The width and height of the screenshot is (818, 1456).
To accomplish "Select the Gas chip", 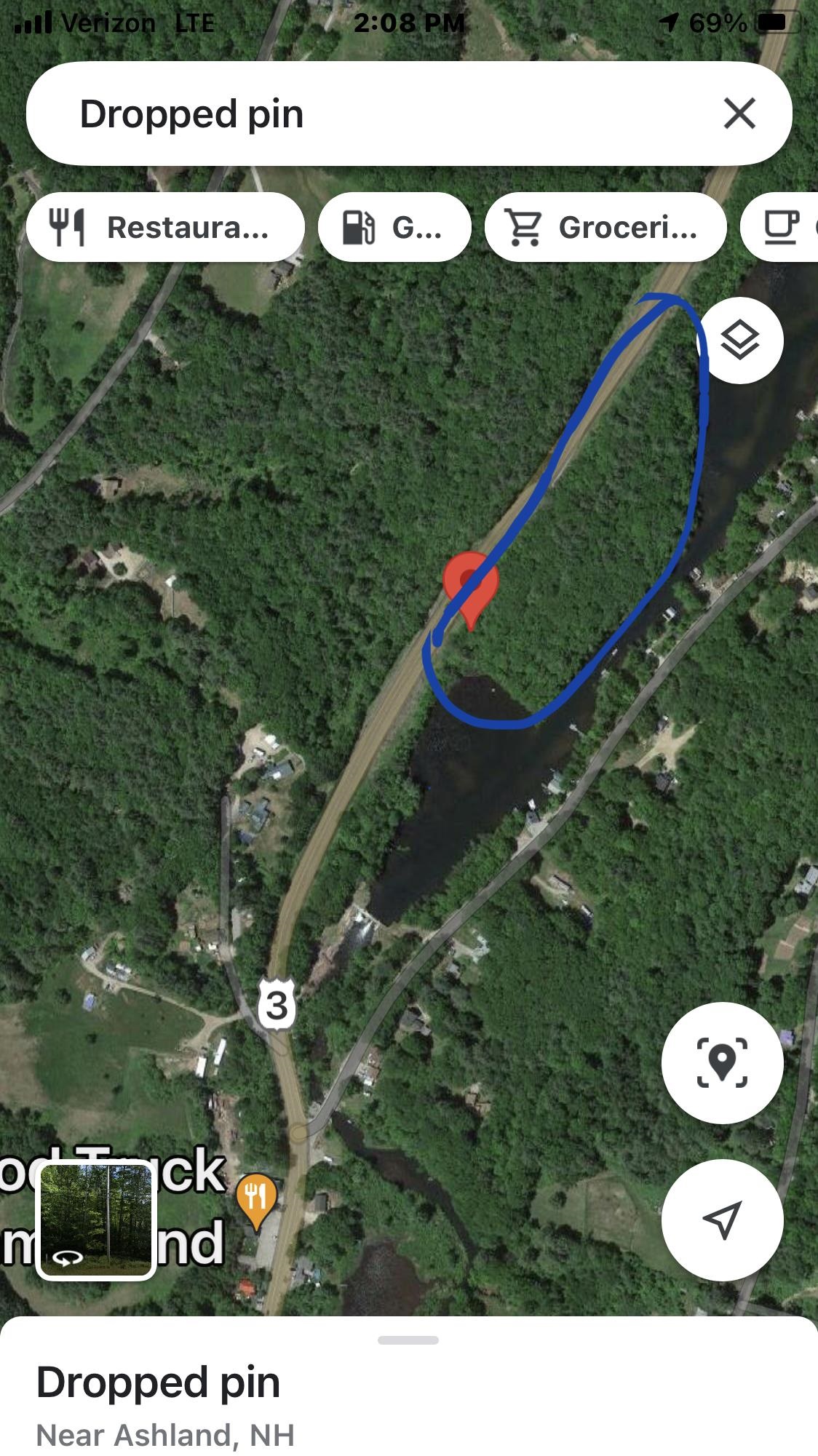I will [394, 227].
